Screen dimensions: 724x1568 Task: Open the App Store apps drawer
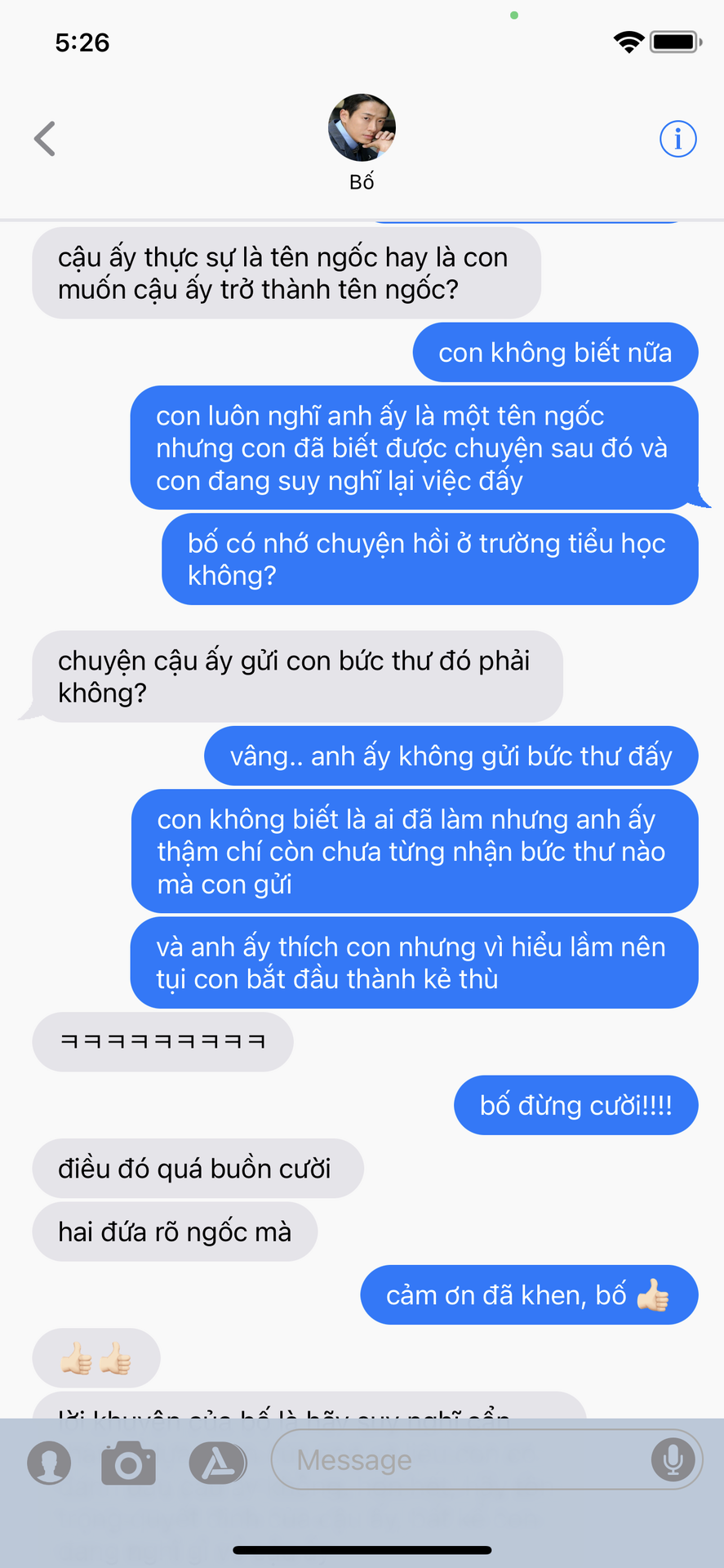click(x=218, y=1462)
